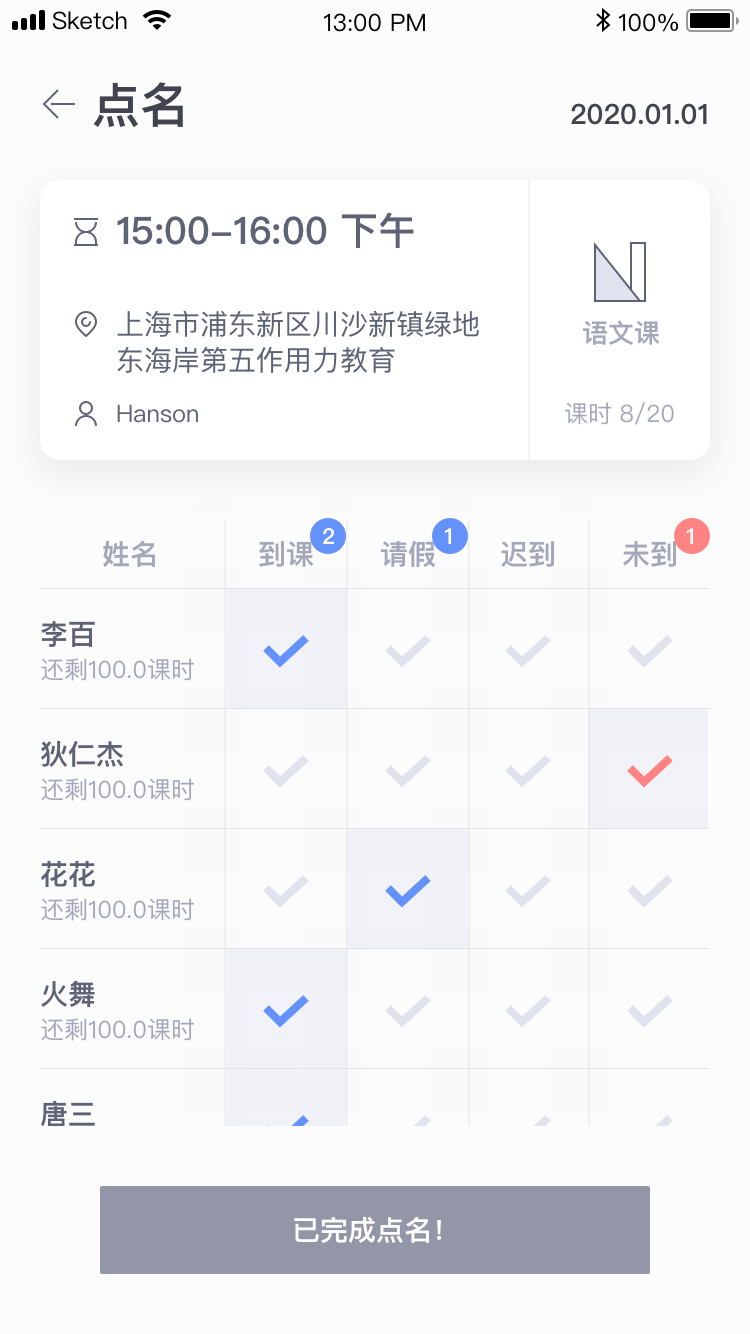750x1334 pixels.
Task: Mark 李百 as 迟到
Action: 528,651
